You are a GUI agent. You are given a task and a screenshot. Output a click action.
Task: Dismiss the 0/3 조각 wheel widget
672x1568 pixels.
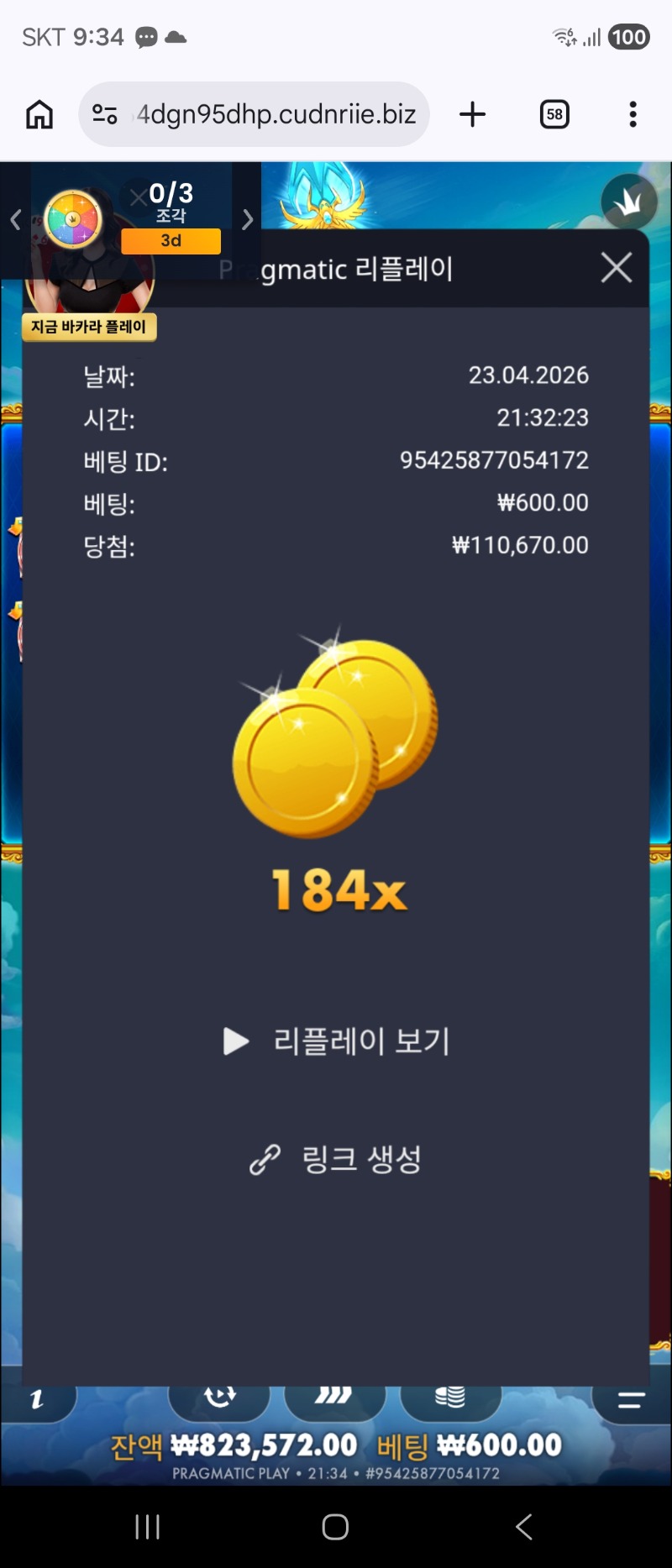pos(137,198)
